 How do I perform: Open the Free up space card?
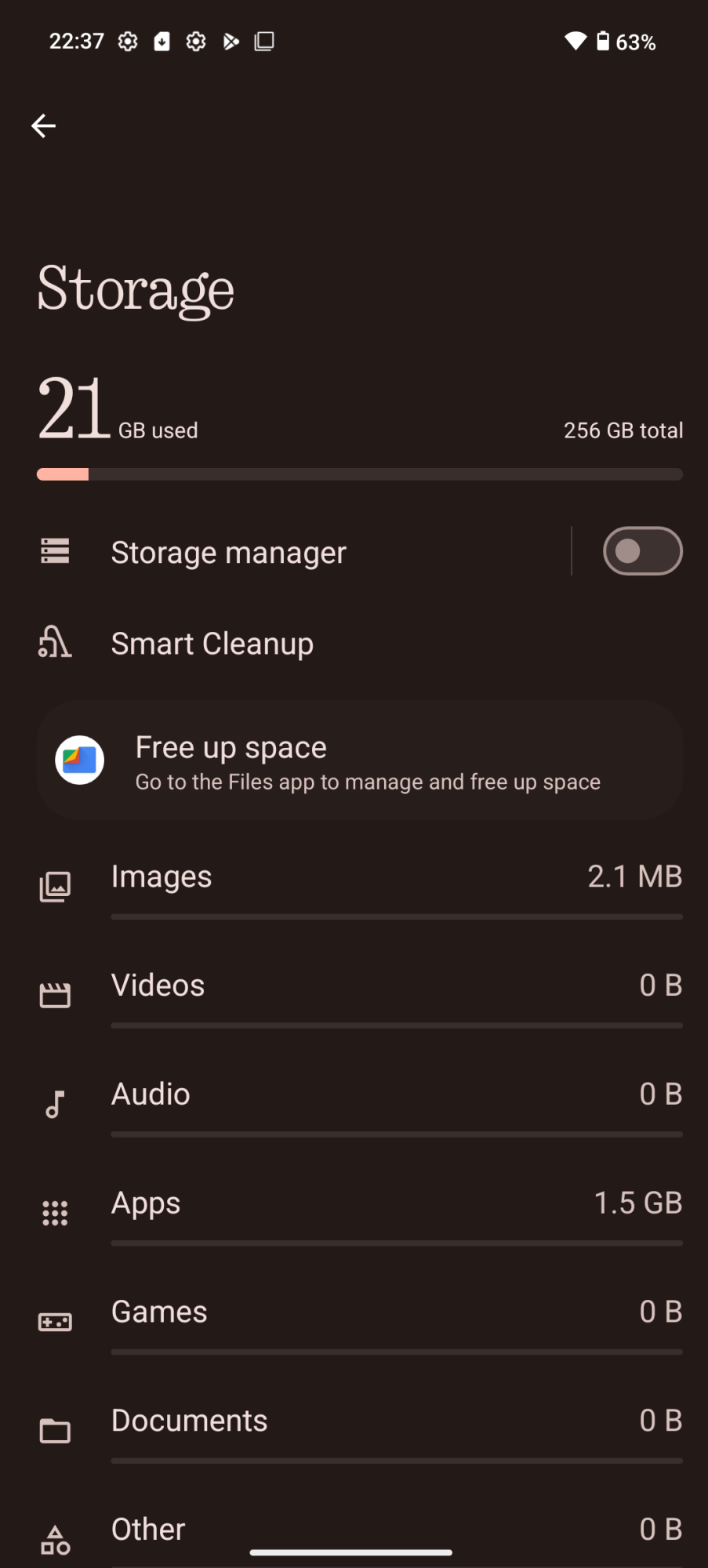359,761
